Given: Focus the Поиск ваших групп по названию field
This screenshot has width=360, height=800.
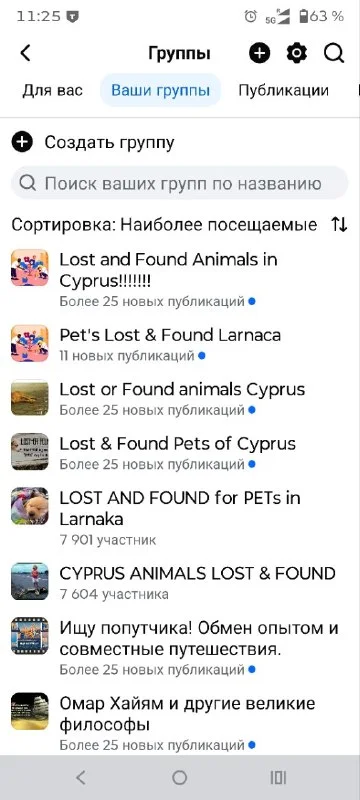Looking at the screenshot, I should tap(179, 183).
